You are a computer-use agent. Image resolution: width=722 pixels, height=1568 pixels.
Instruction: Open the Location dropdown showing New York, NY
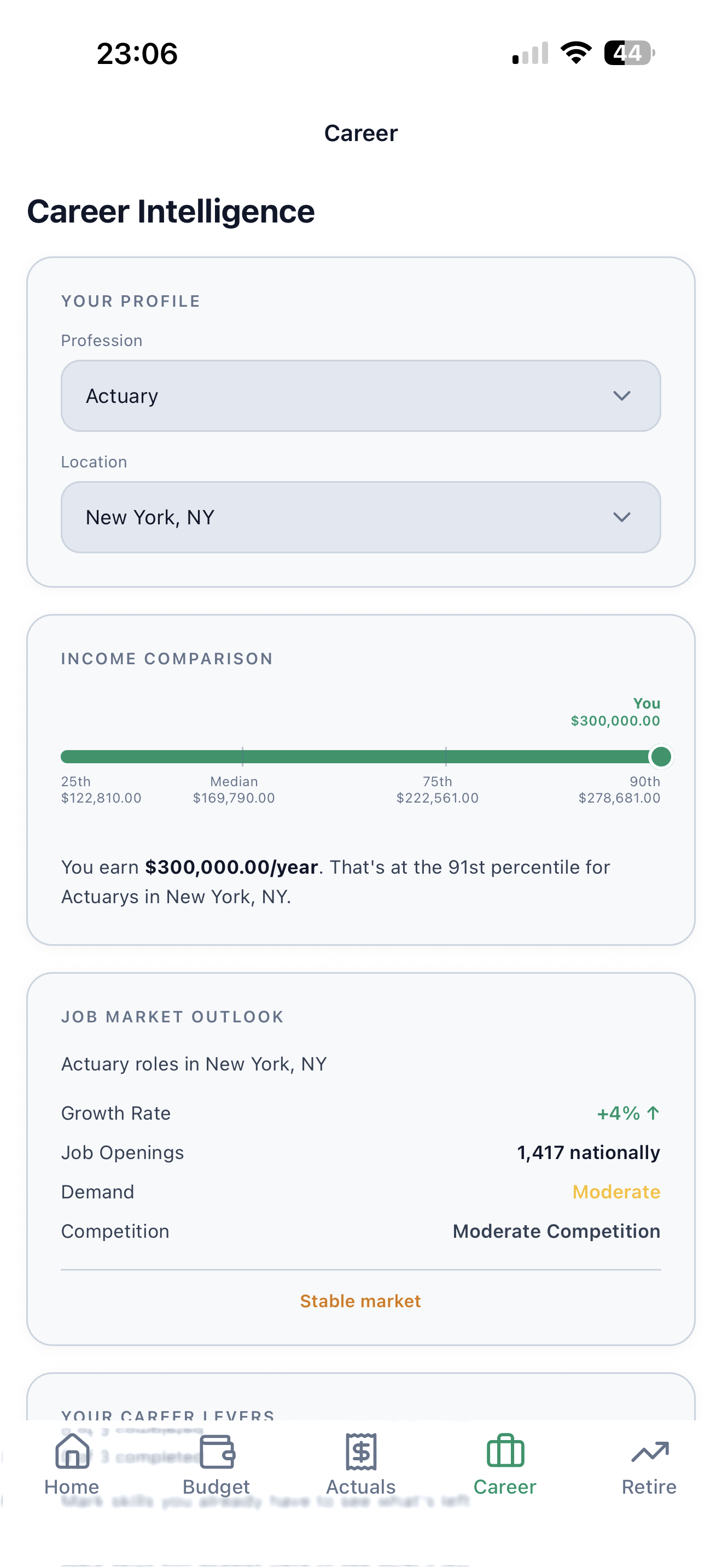point(360,517)
